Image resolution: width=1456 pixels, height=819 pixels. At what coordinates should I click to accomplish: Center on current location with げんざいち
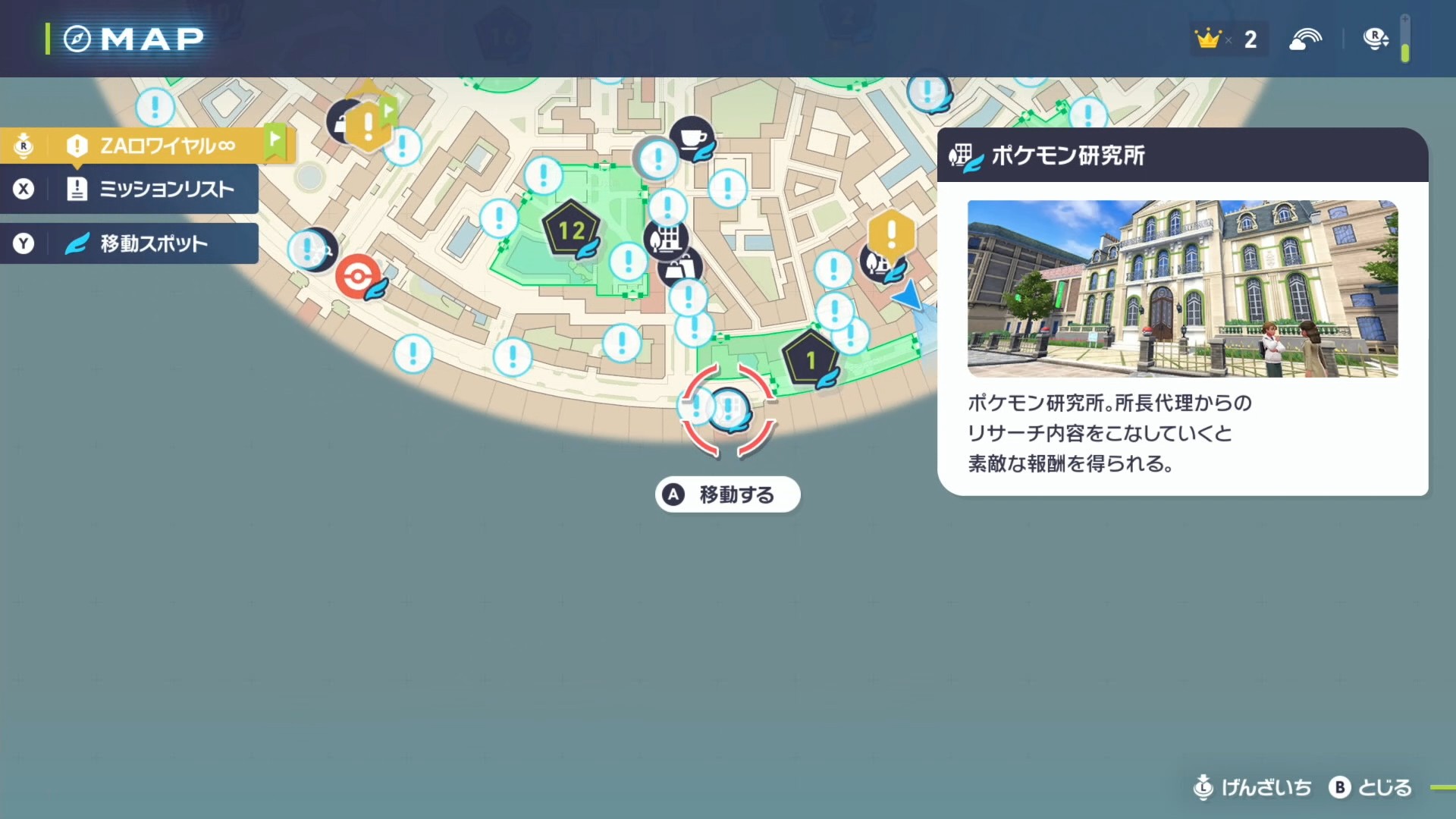coord(1253,788)
